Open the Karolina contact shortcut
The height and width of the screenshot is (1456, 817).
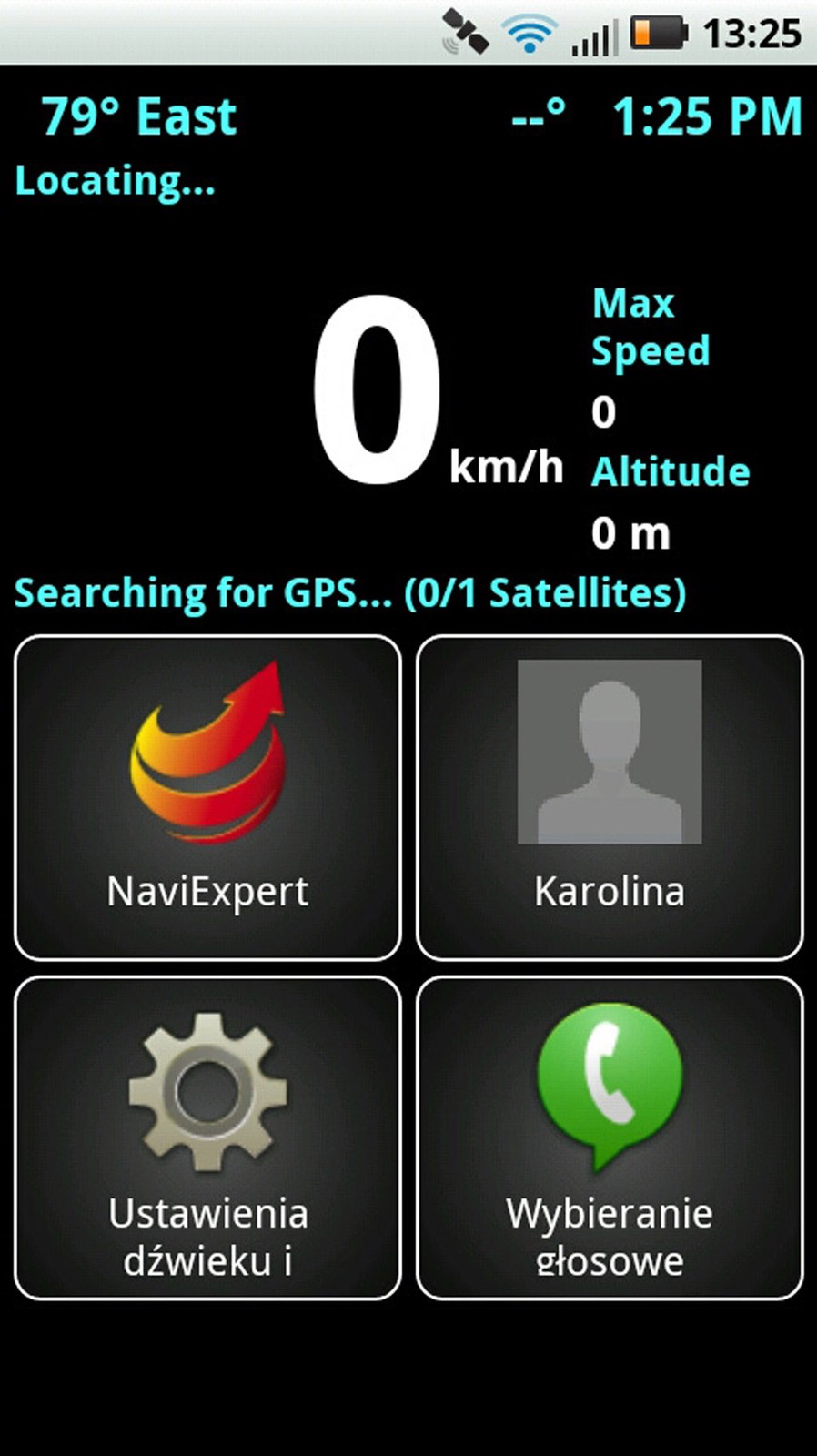[610, 797]
